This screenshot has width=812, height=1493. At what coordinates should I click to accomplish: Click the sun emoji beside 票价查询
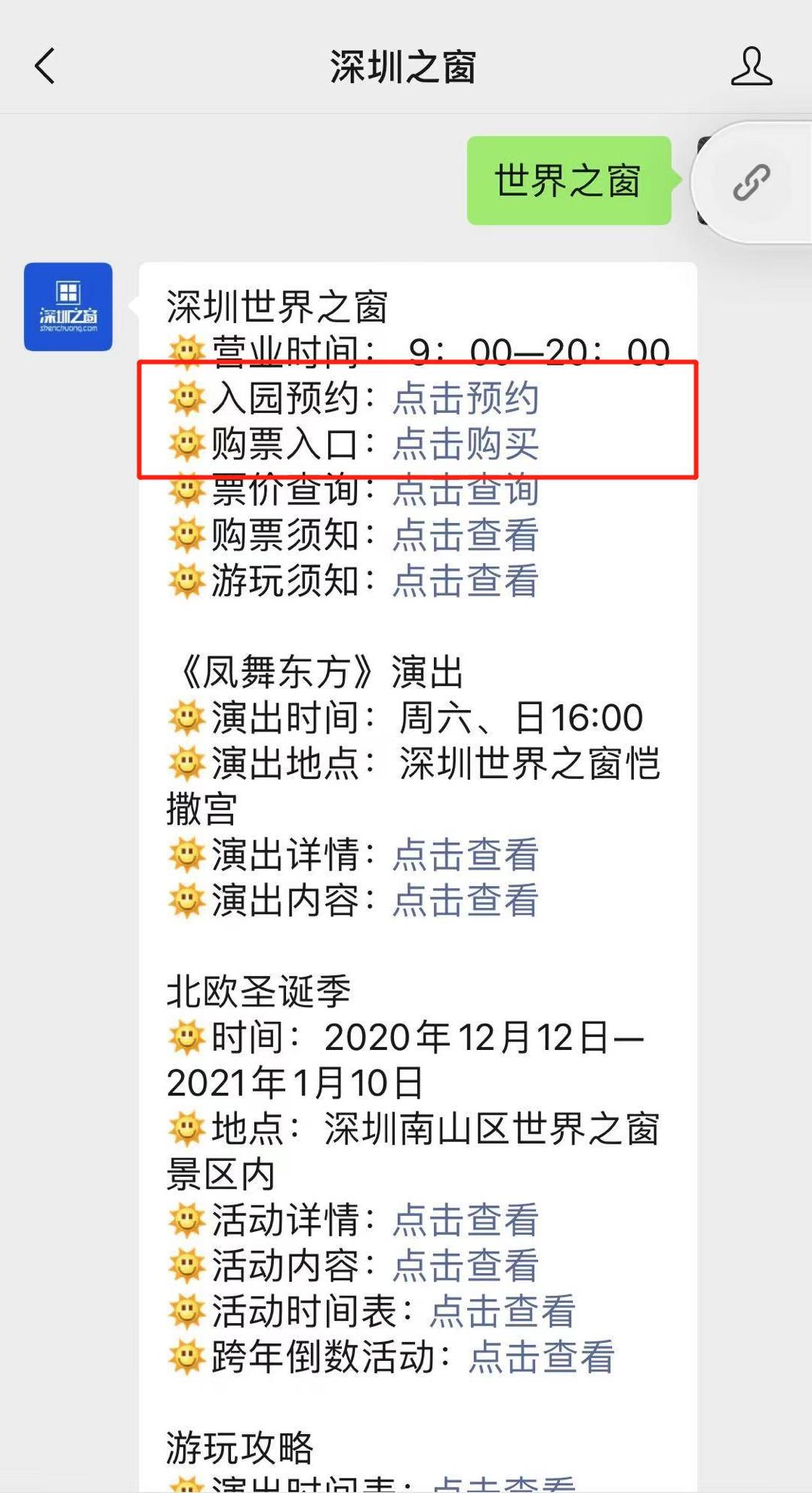pos(186,491)
